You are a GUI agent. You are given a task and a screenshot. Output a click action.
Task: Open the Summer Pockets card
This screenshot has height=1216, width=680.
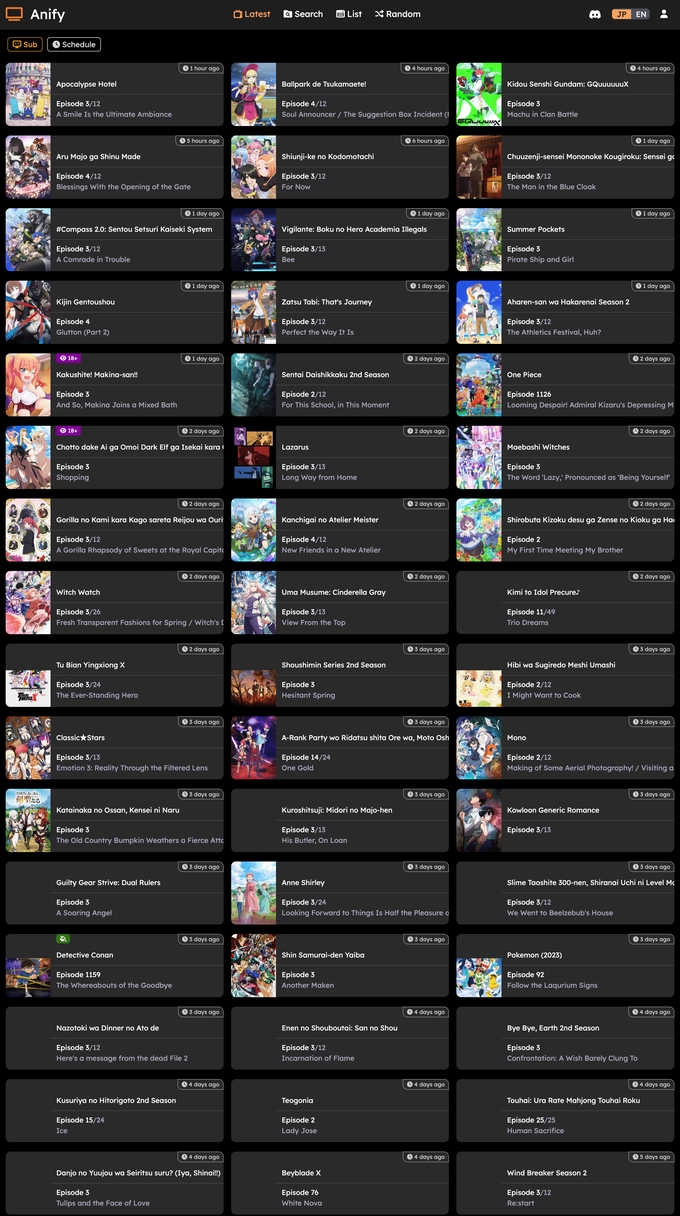(x=566, y=240)
